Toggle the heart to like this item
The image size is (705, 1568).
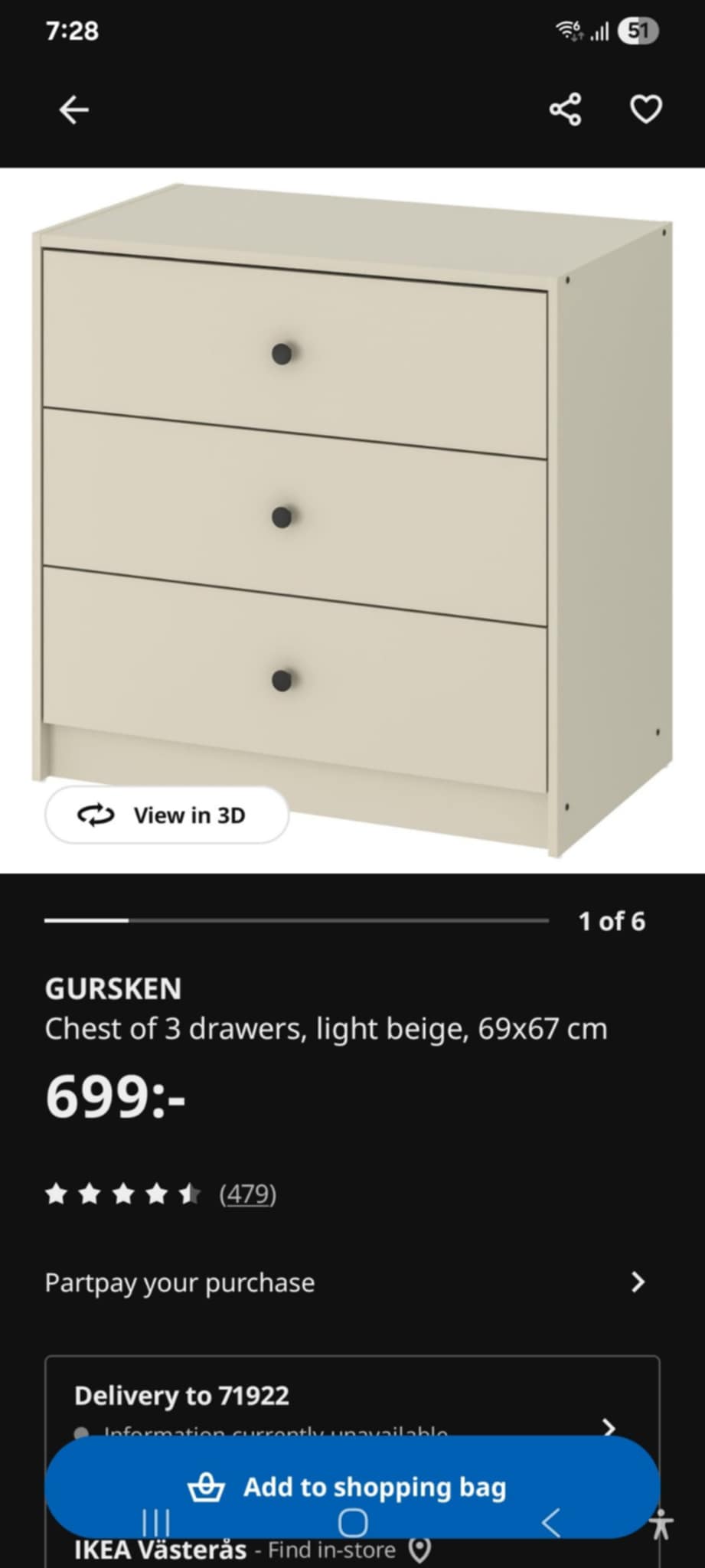647,109
